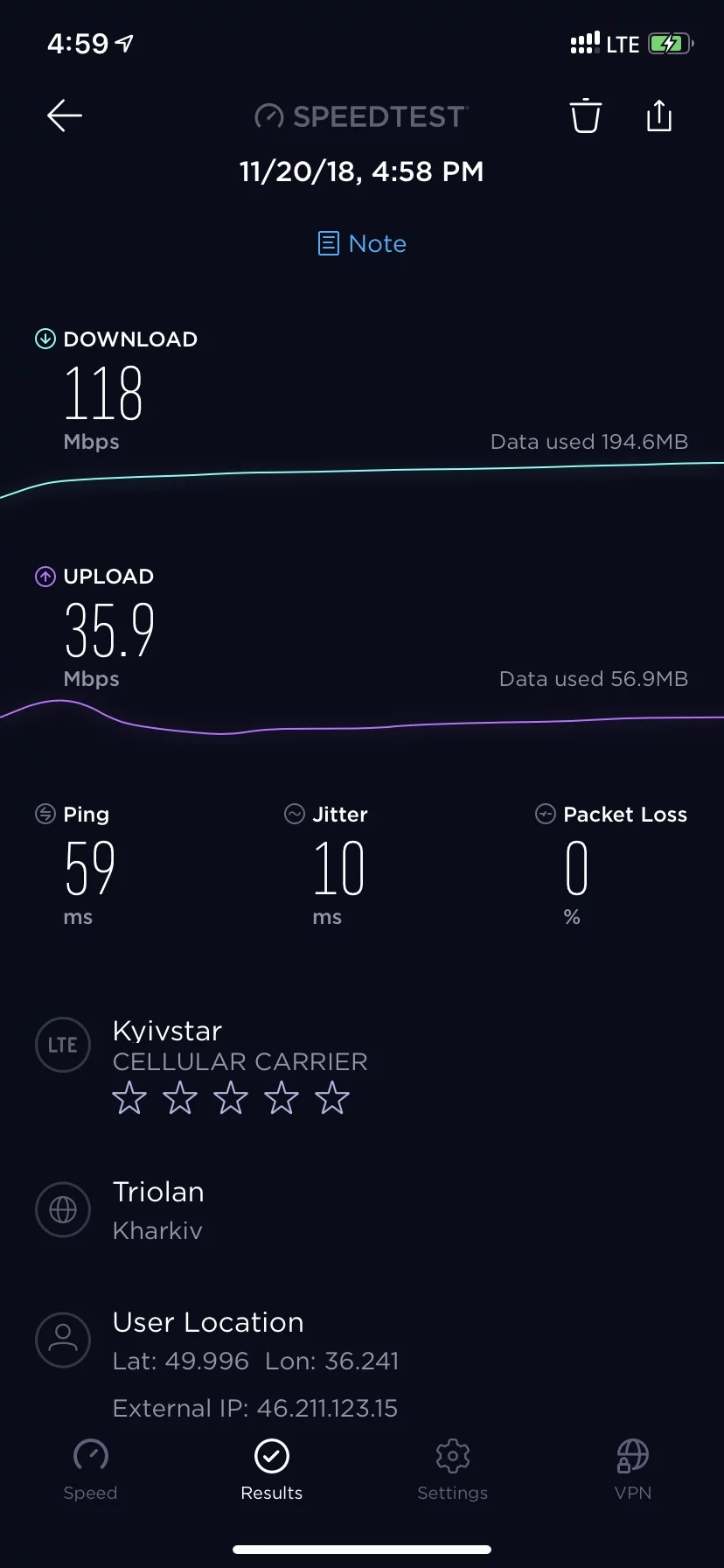Open the Results tab

click(x=271, y=1469)
